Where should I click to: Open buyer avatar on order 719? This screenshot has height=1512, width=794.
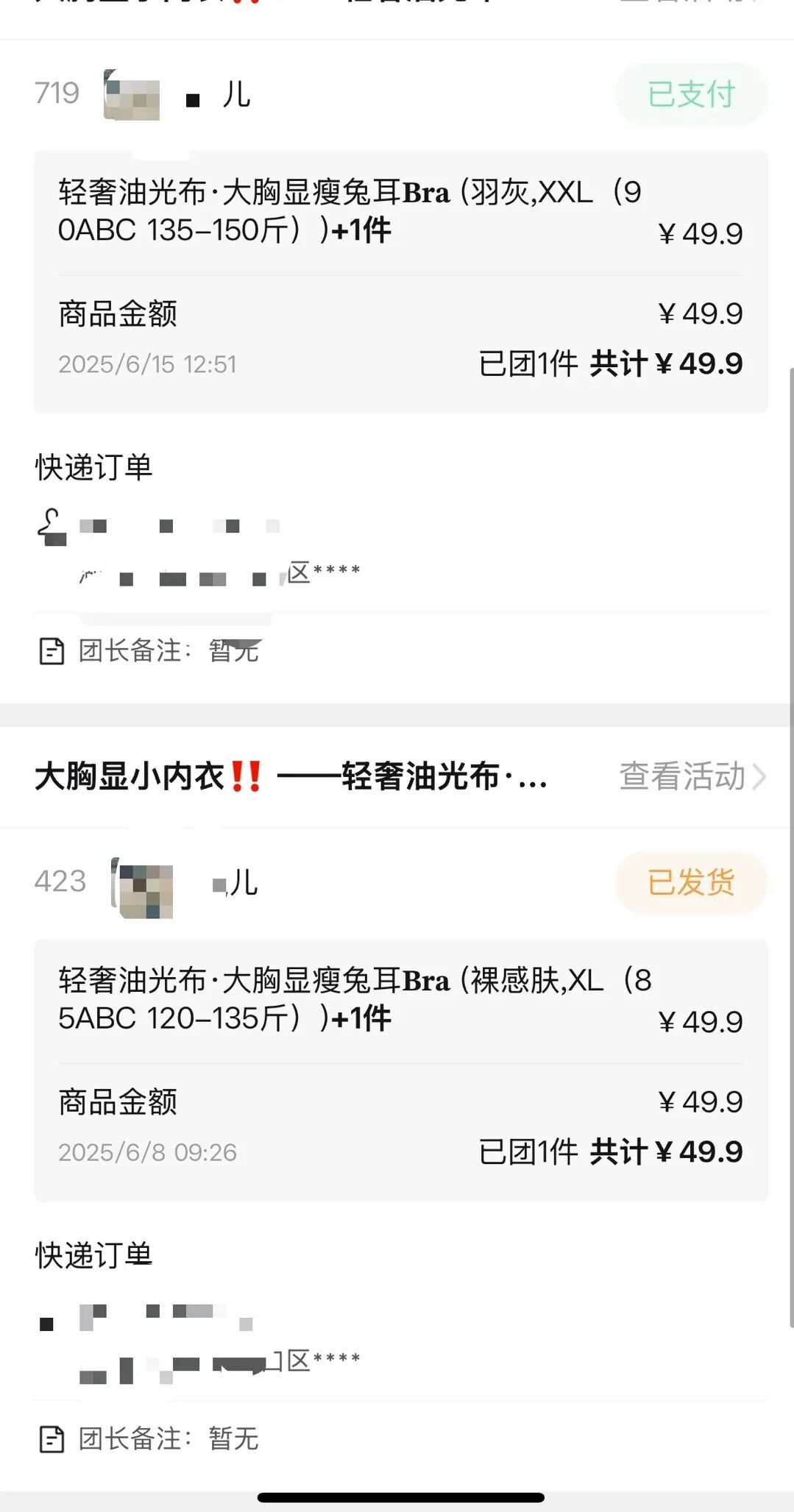click(132, 94)
